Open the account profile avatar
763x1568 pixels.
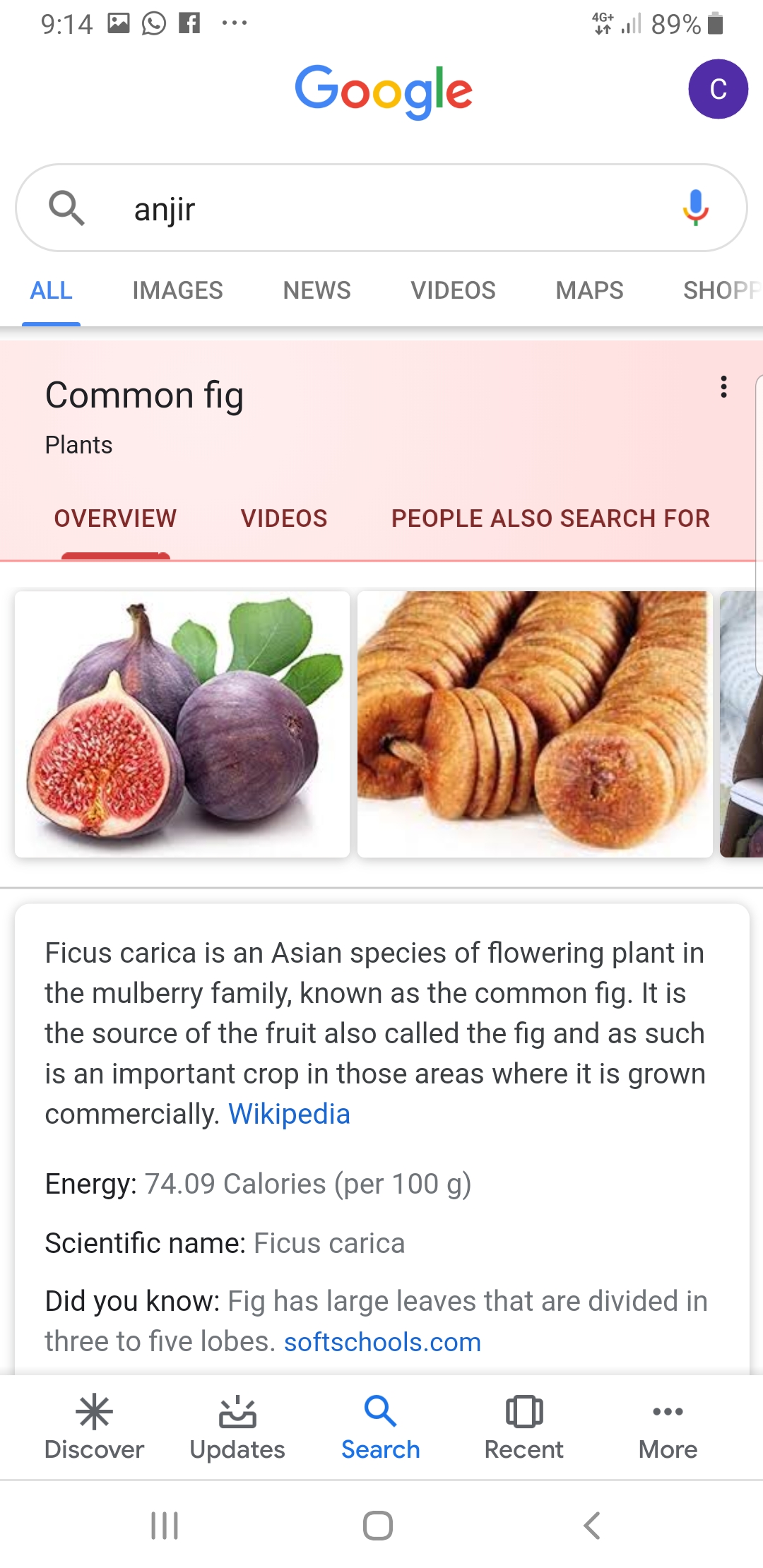pos(718,89)
